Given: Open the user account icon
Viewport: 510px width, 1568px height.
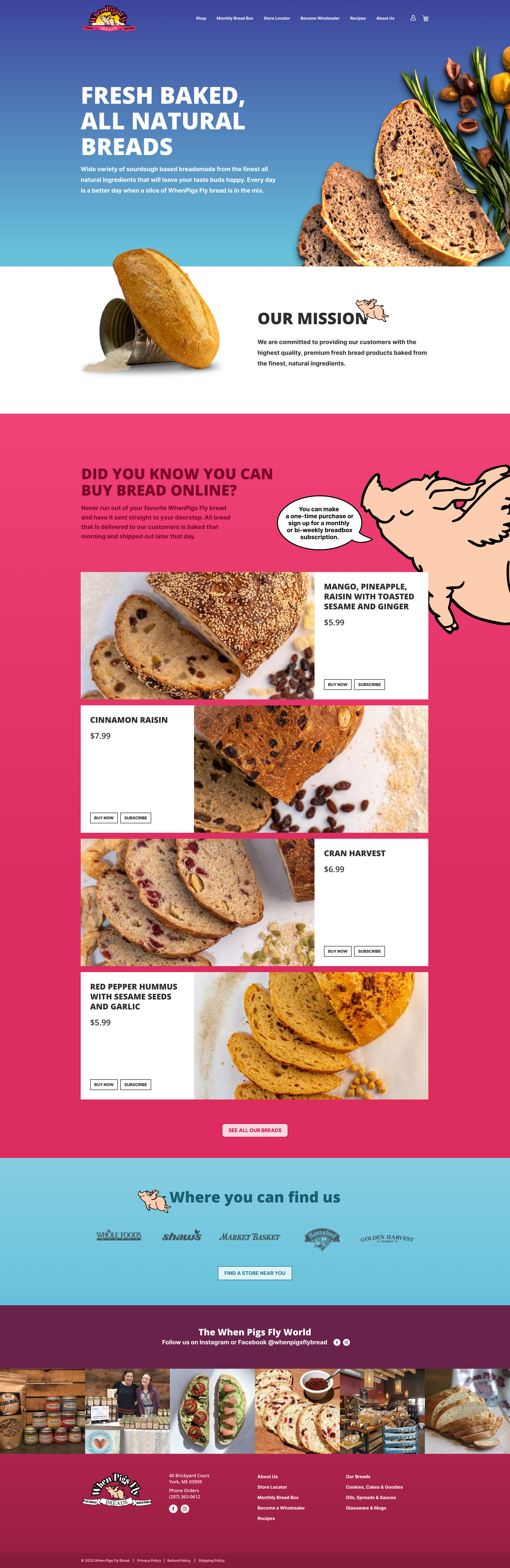Looking at the screenshot, I should [x=413, y=18].
